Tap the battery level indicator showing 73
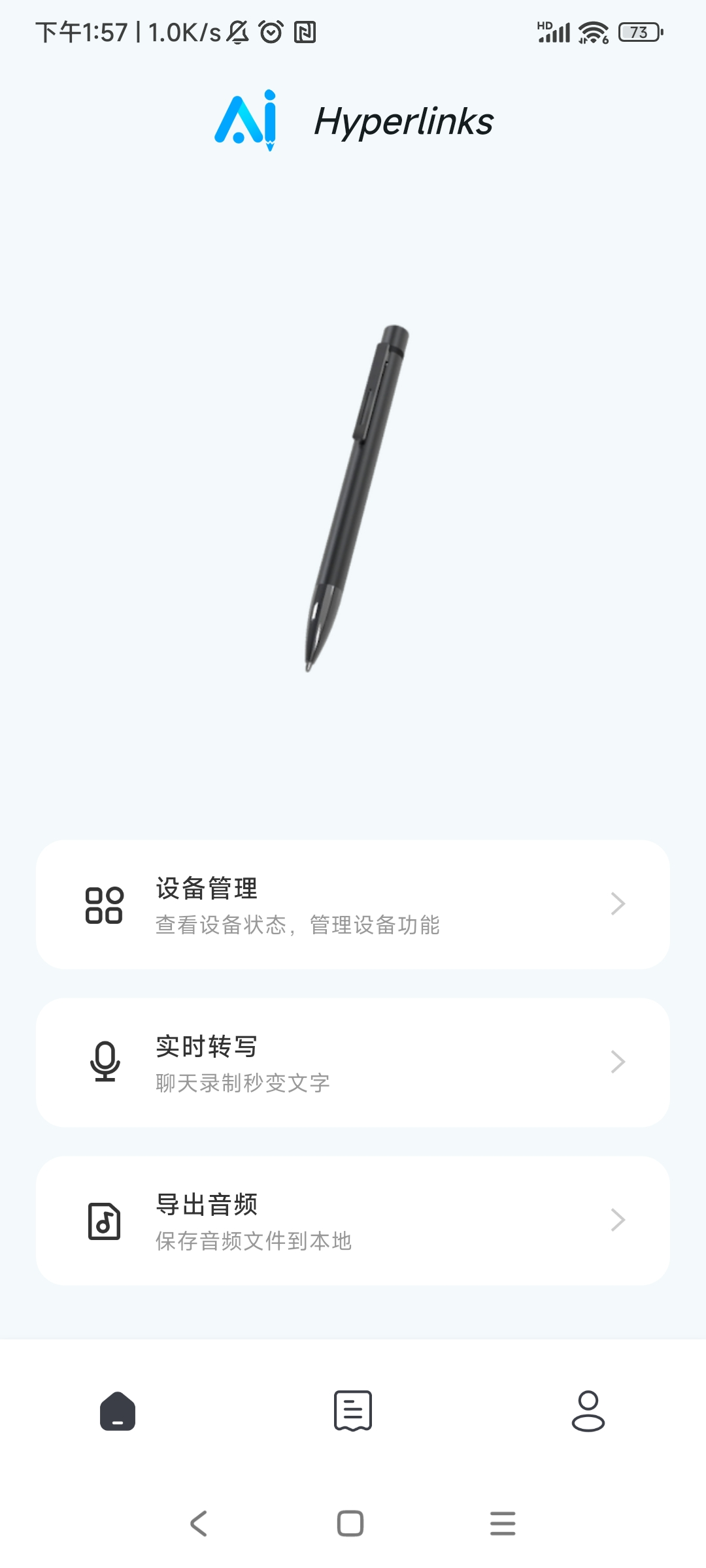This screenshot has width=706, height=1568. pos(639,31)
